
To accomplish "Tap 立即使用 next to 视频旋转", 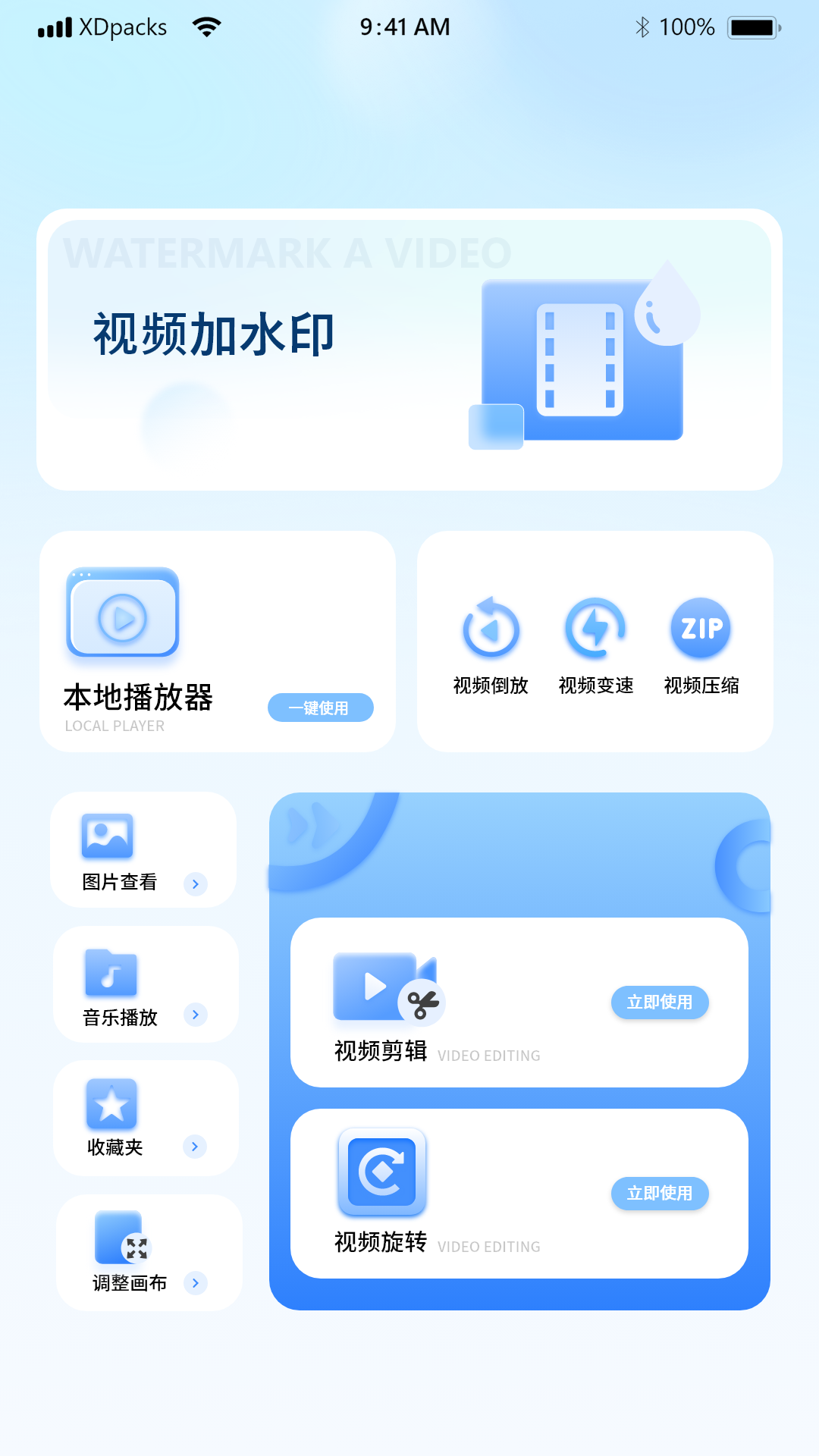I will pos(659,1193).
